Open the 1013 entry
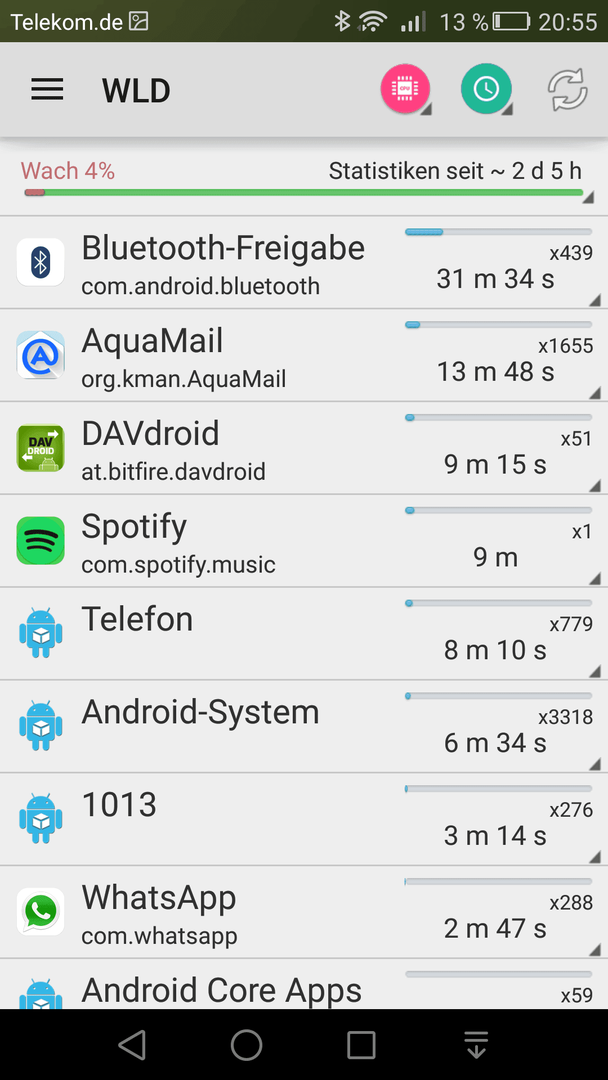 click(304, 820)
